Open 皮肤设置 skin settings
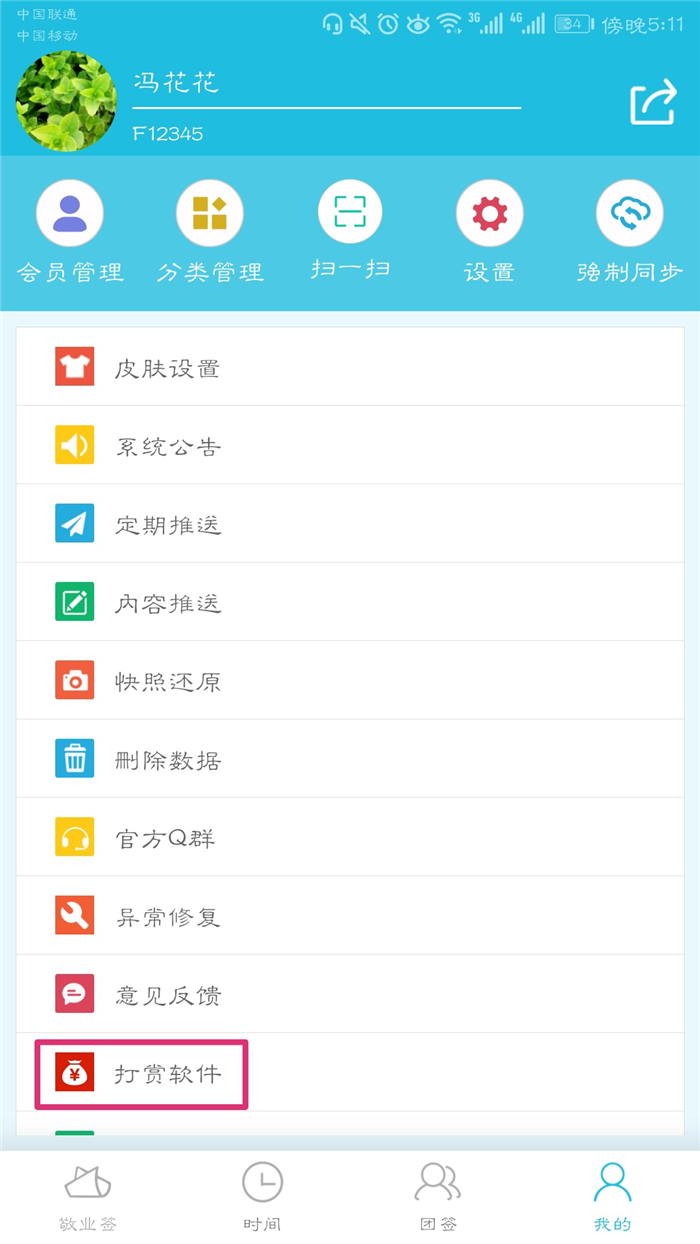The height and width of the screenshot is (1244, 700). (x=350, y=367)
